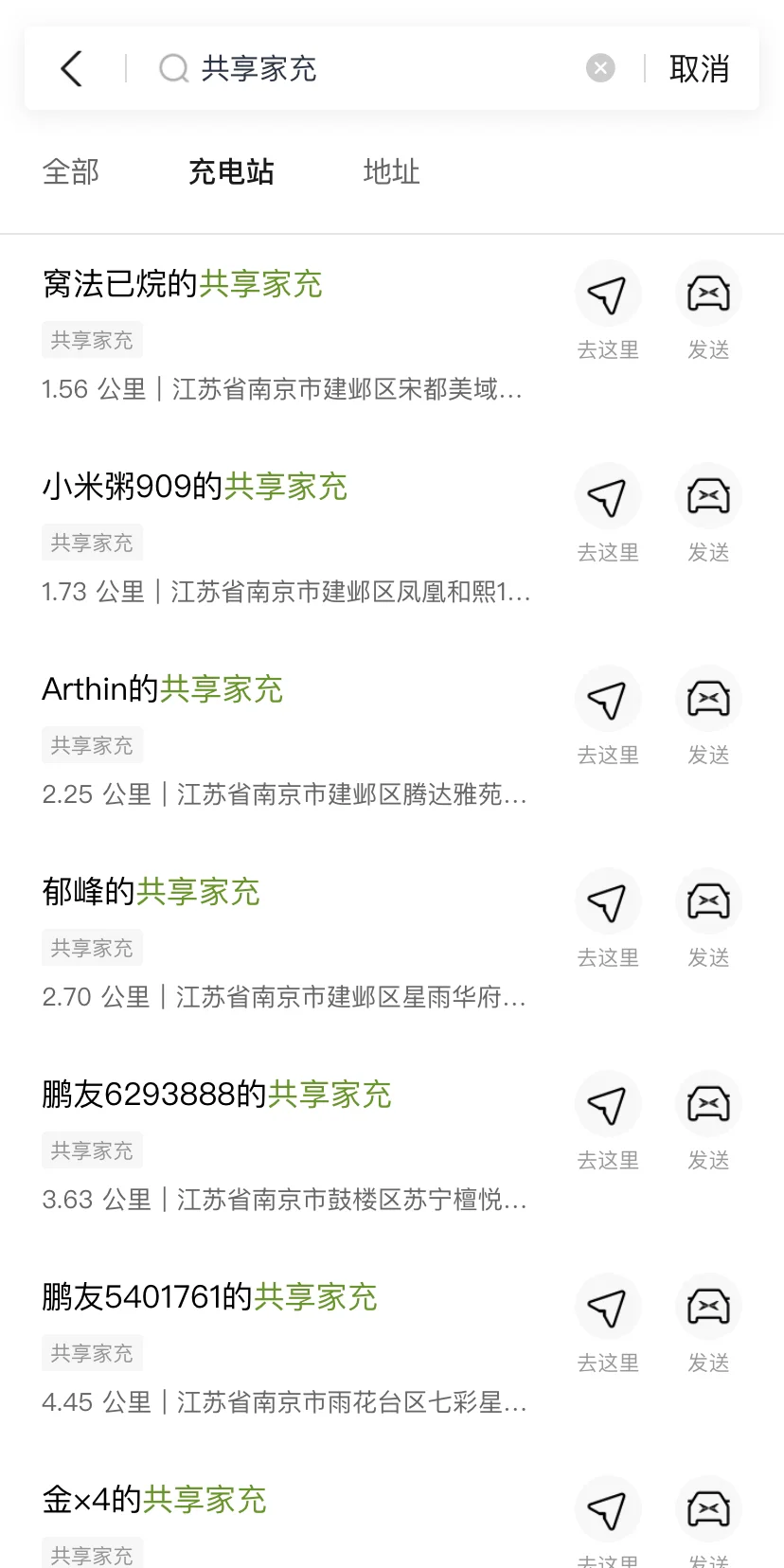Select the 充电站 tab
The image size is (784, 1568).
[x=231, y=172]
